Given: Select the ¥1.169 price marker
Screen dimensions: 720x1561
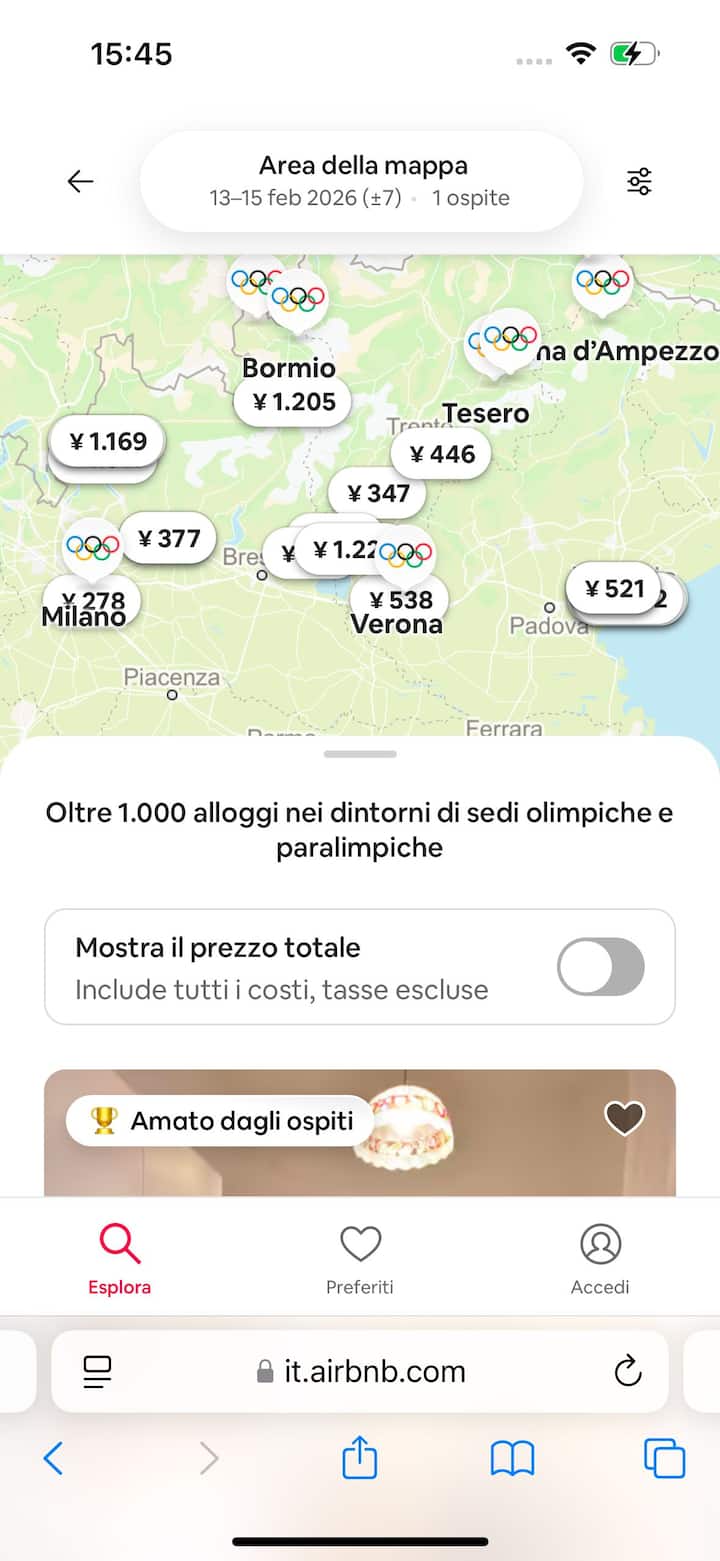Looking at the screenshot, I should point(107,441).
